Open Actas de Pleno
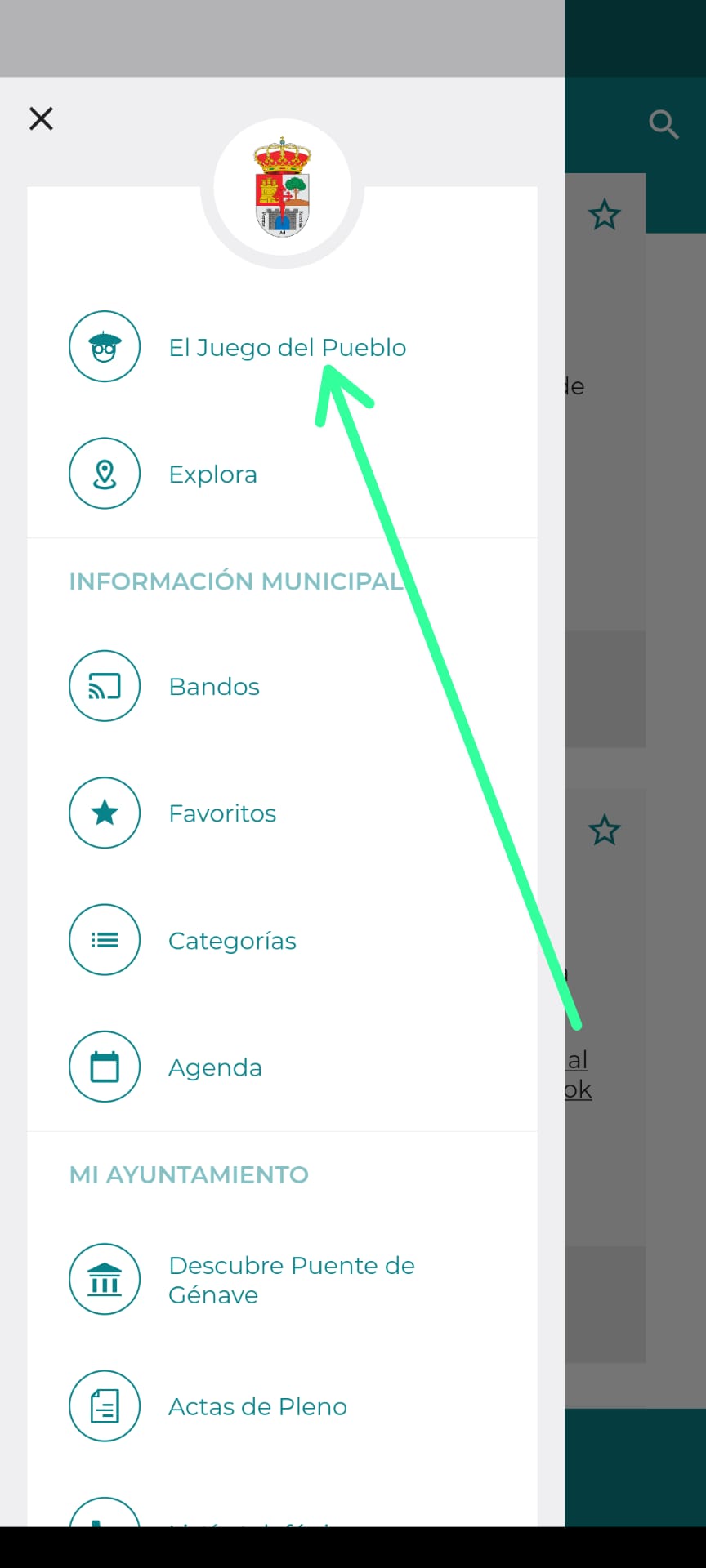This screenshot has width=706, height=1568. 257,1406
